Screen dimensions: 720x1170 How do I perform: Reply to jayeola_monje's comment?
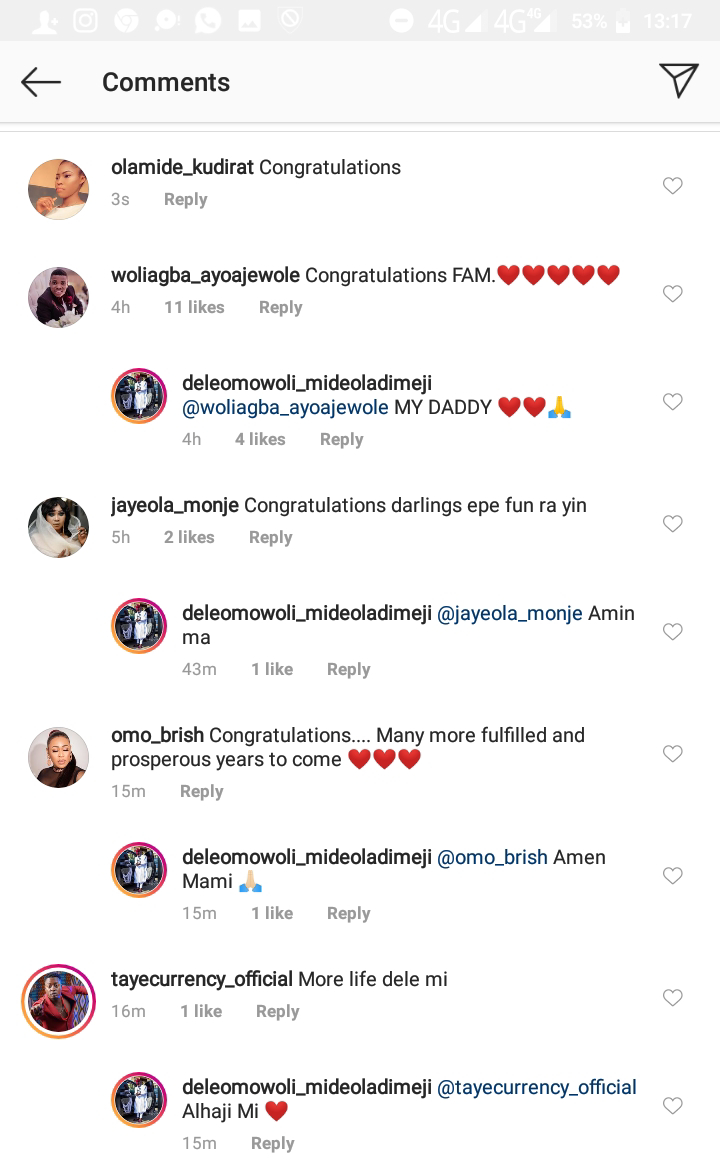click(270, 537)
